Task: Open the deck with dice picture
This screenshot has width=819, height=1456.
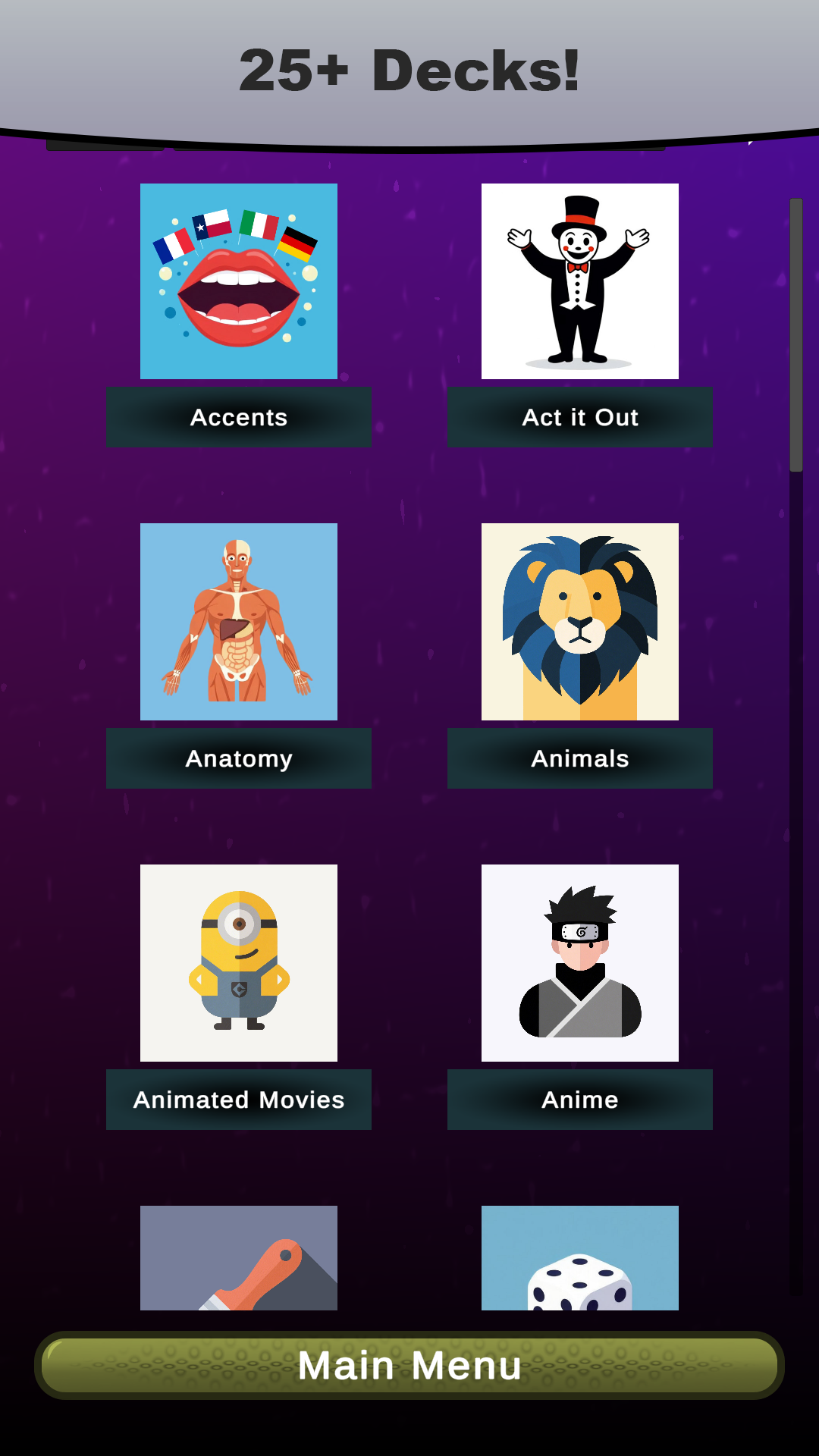Action: (580, 1259)
